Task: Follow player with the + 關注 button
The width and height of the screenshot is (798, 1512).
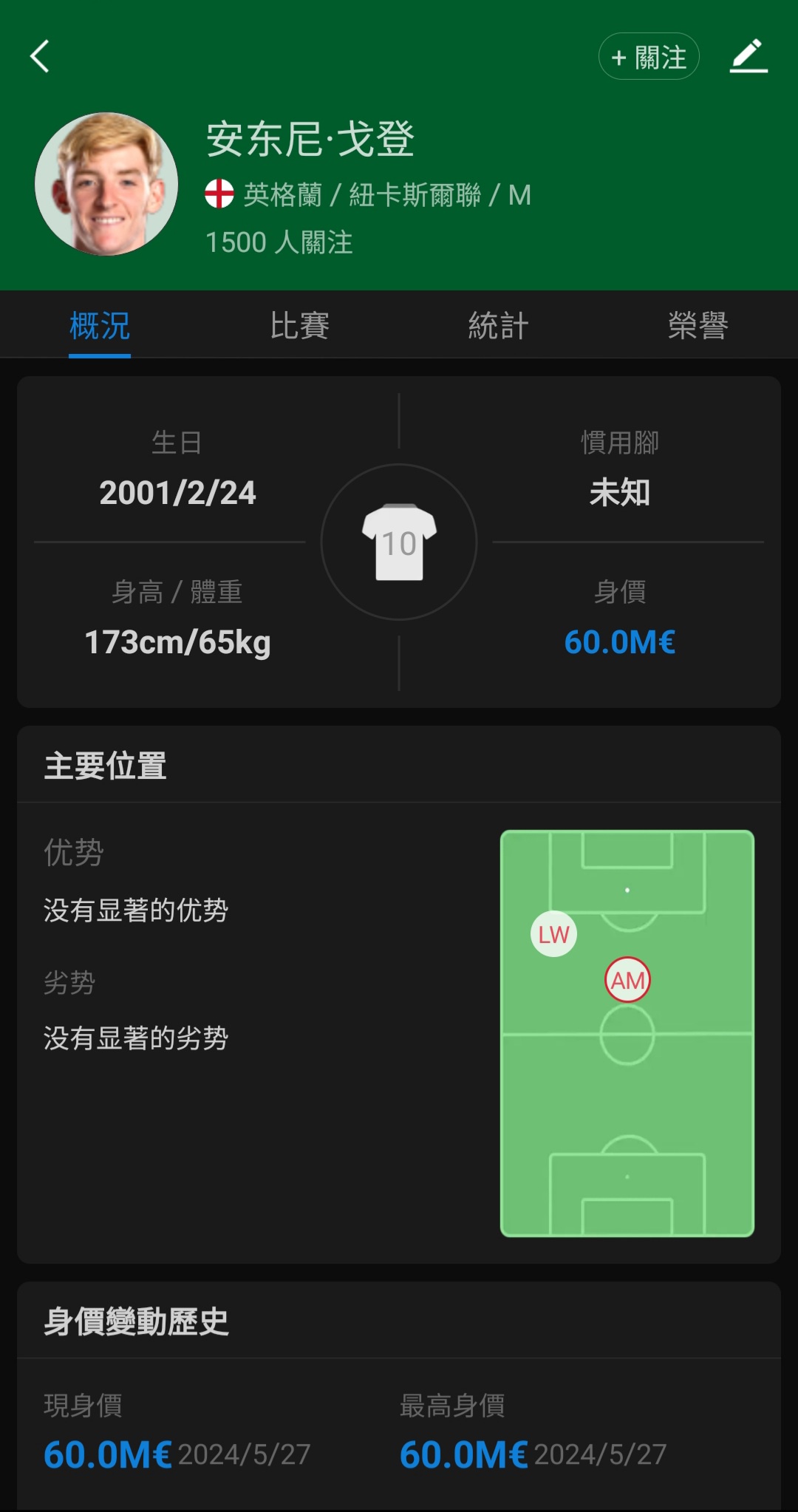Action: click(648, 57)
